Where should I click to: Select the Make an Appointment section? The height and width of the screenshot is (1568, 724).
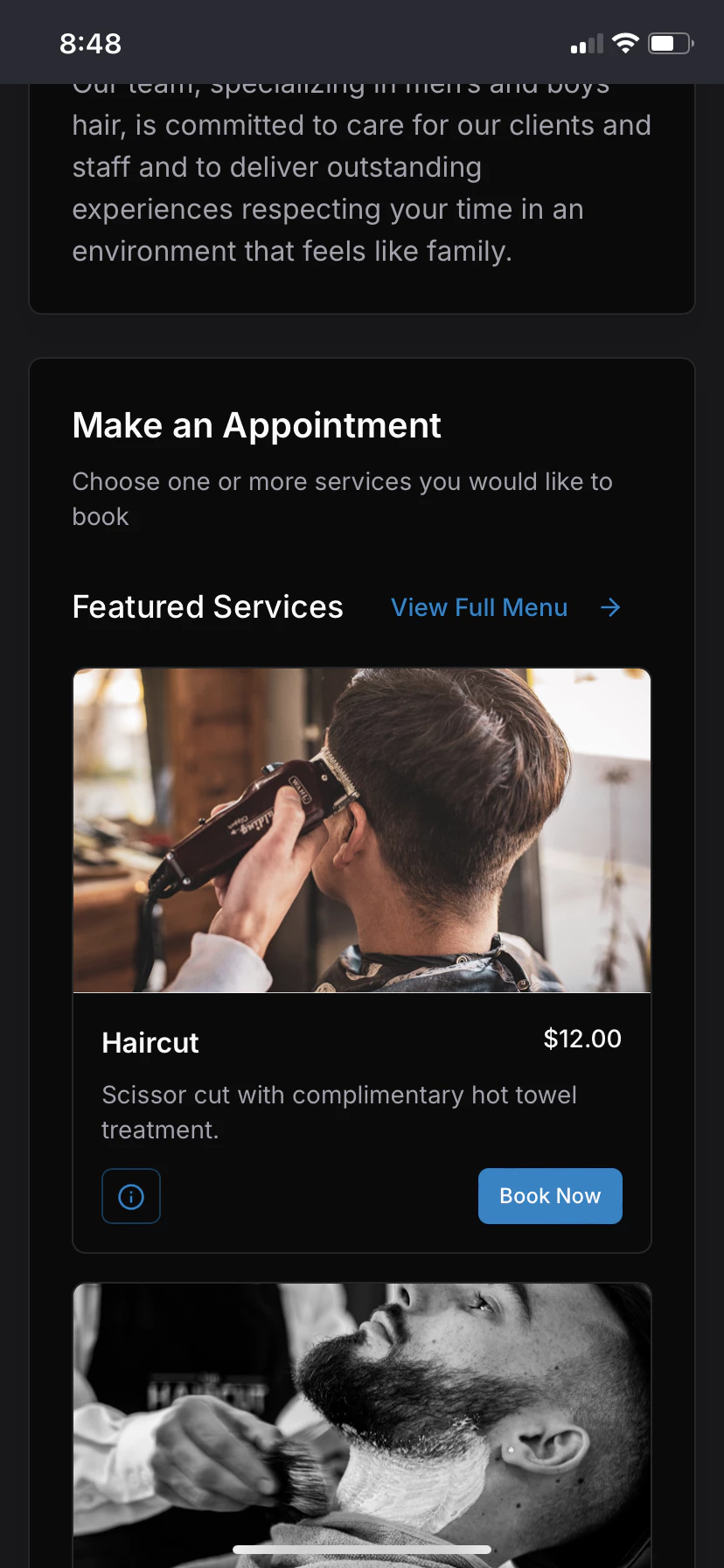[256, 425]
